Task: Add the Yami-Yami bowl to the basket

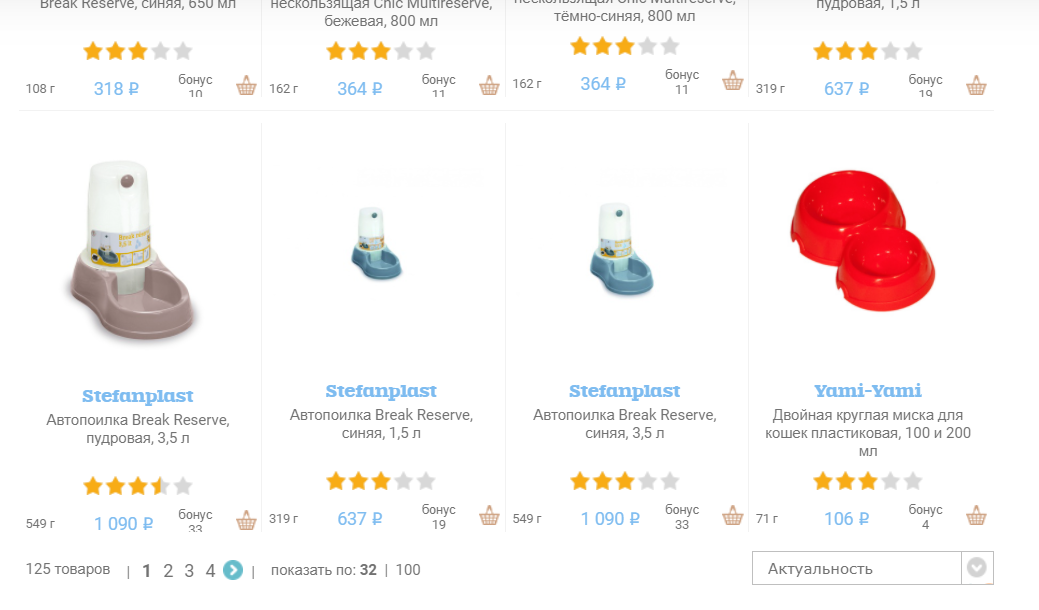Action: (976, 516)
